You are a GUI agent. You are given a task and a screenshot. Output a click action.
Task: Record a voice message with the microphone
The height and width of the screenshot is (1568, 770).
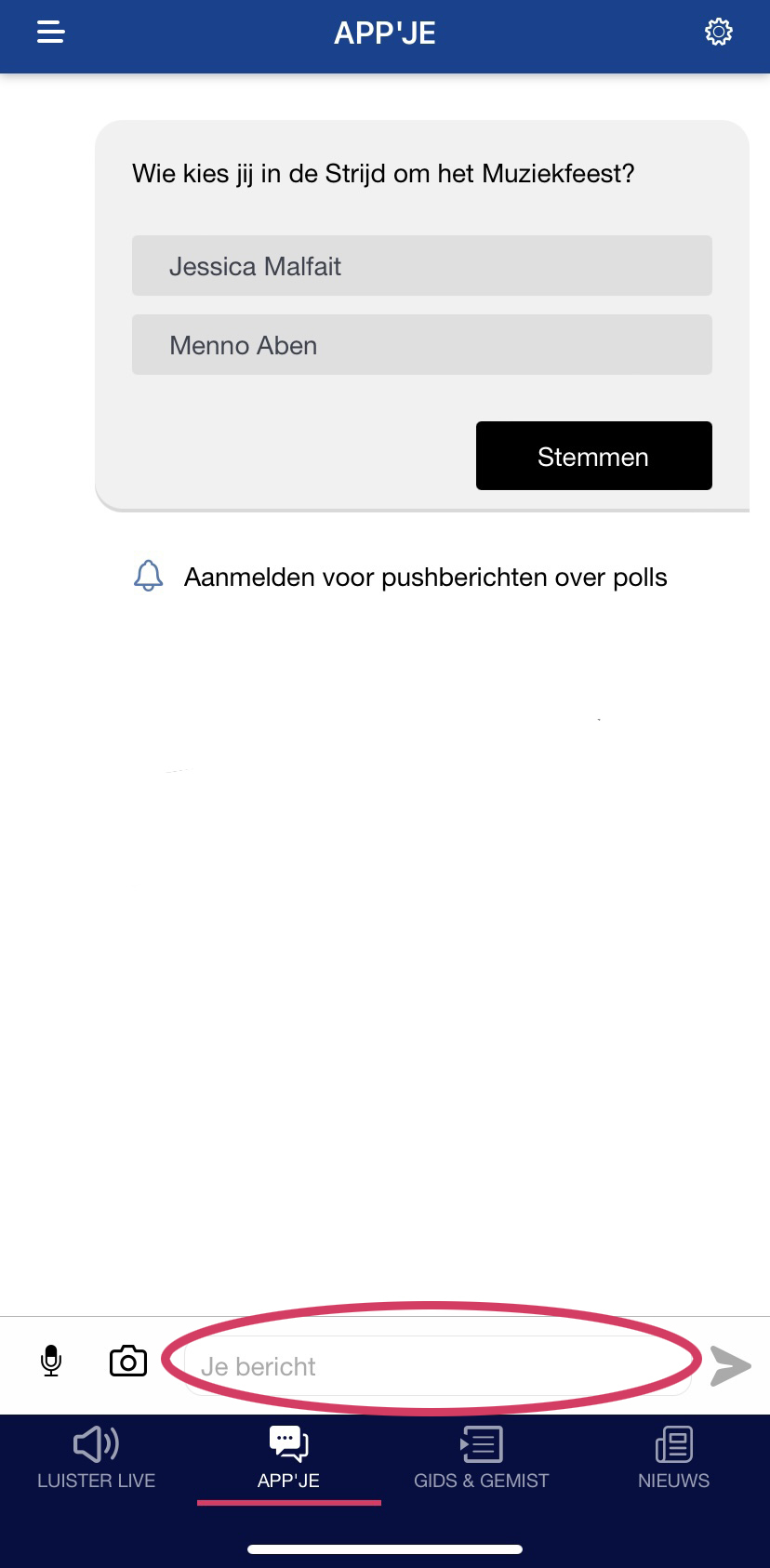pos(51,1362)
